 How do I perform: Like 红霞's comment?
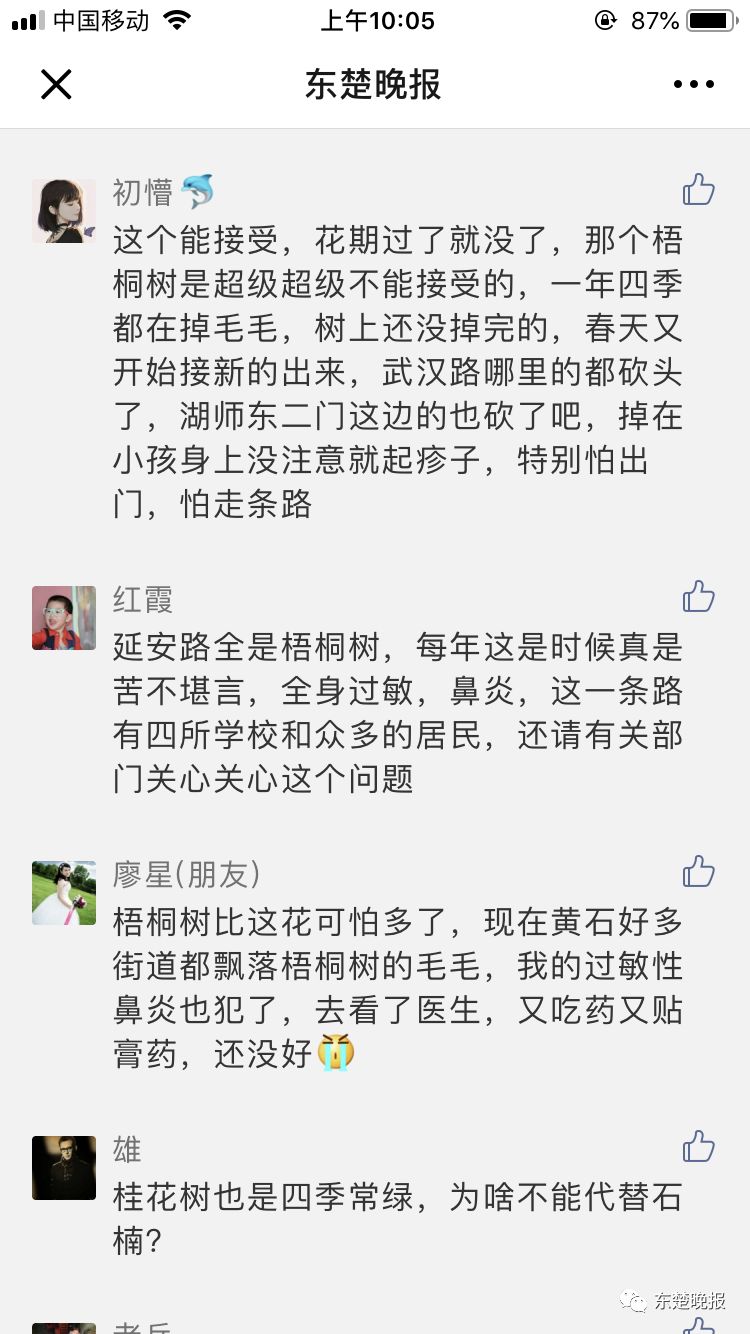698,597
